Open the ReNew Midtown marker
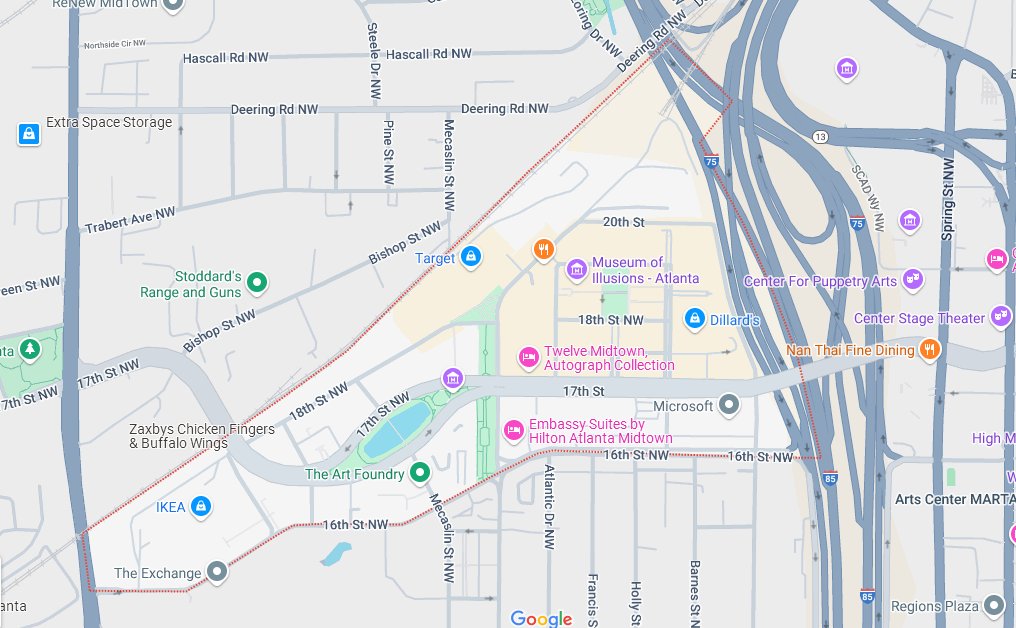The height and width of the screenshot is (628, 1016). click(173, 4)
